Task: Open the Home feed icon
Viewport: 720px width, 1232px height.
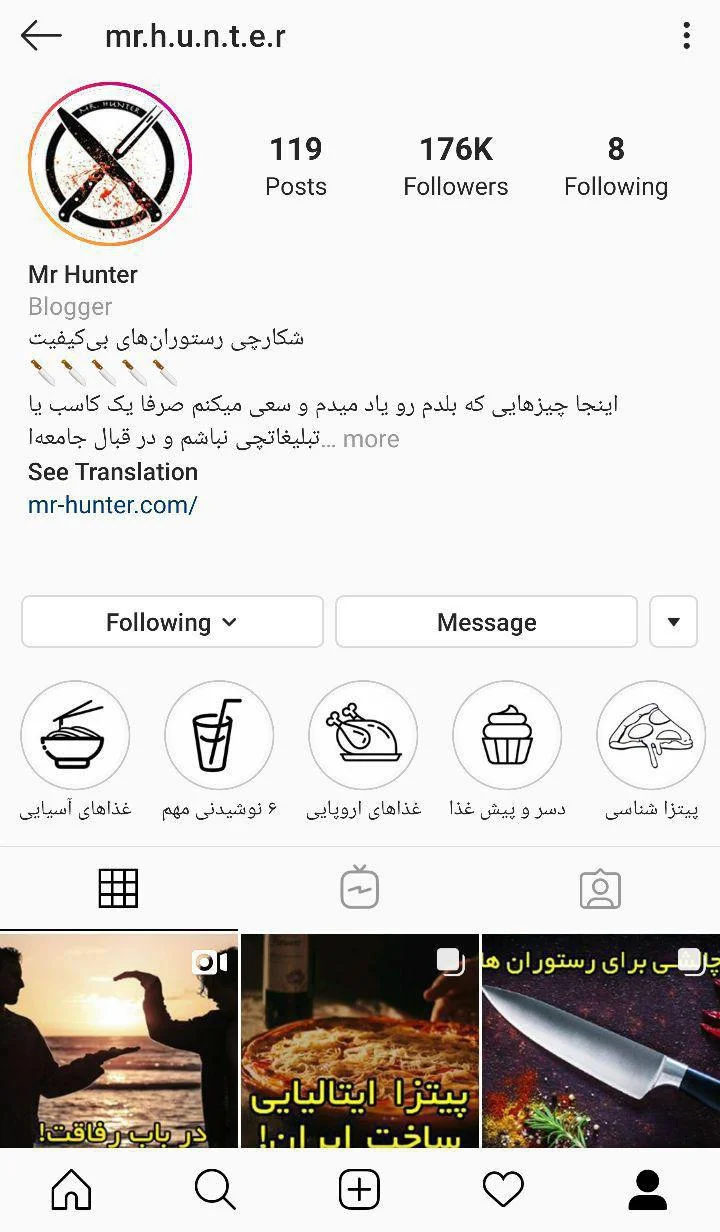Action: click(70, 1190)
